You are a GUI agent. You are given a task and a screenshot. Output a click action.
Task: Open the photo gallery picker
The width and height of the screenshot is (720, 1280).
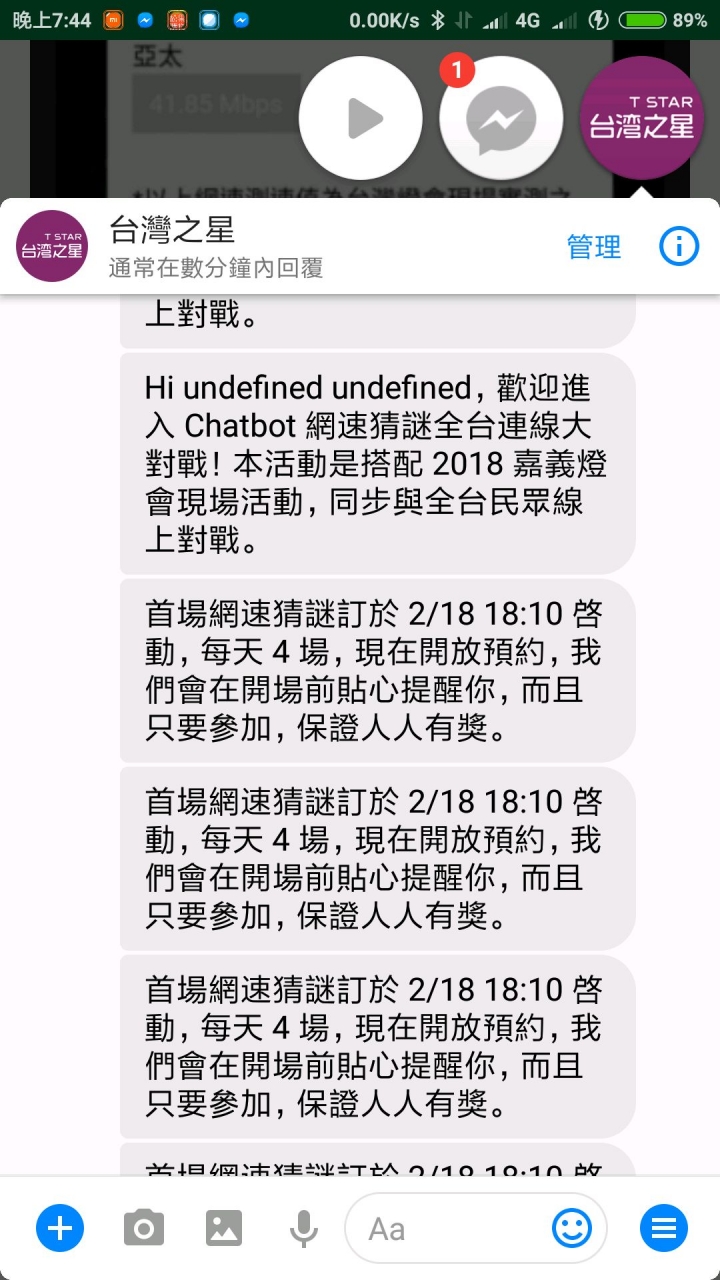pyautogui.click(x=224, y=1227)
